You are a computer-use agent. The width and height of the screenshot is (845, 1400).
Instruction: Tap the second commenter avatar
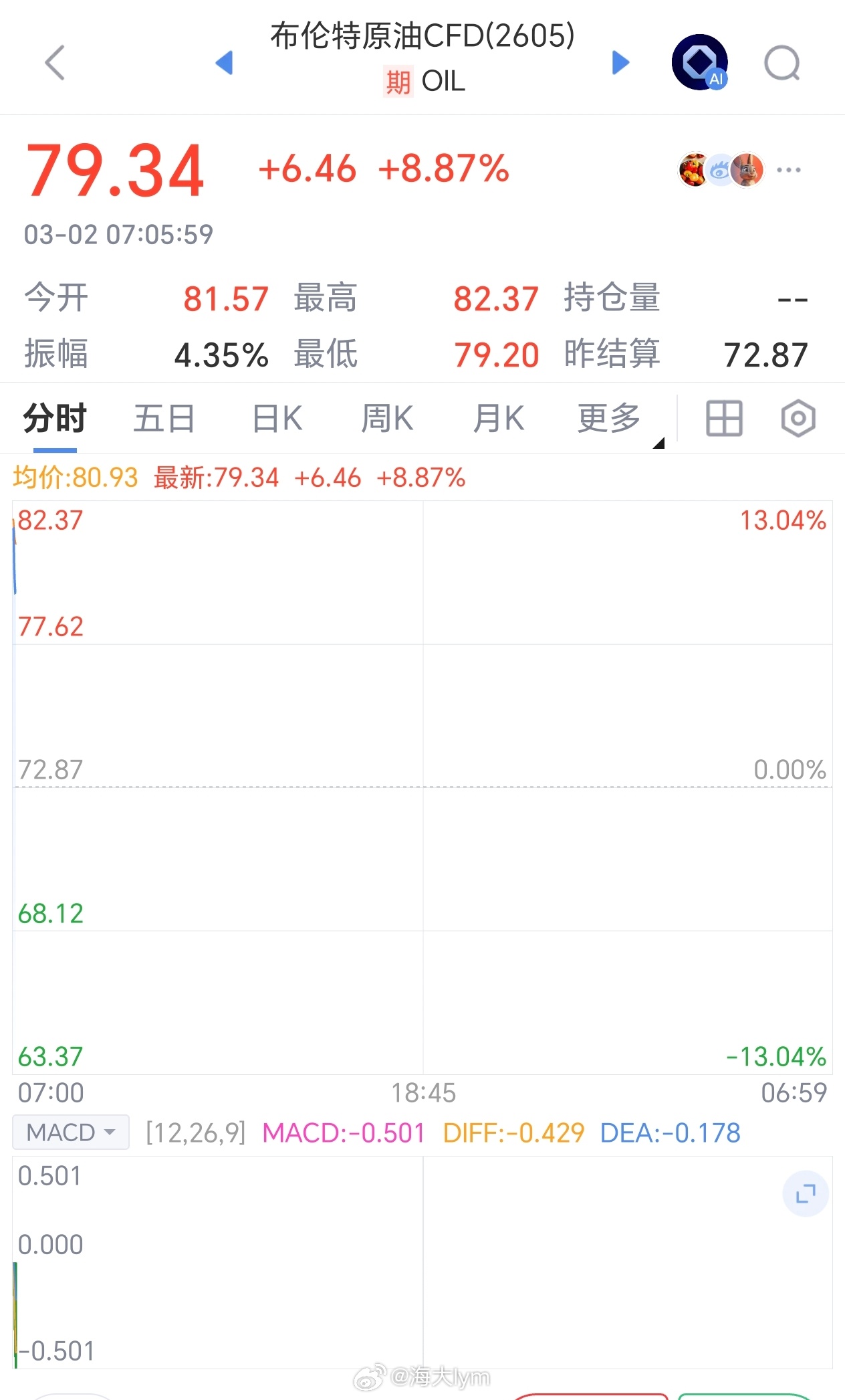point(720,170)
